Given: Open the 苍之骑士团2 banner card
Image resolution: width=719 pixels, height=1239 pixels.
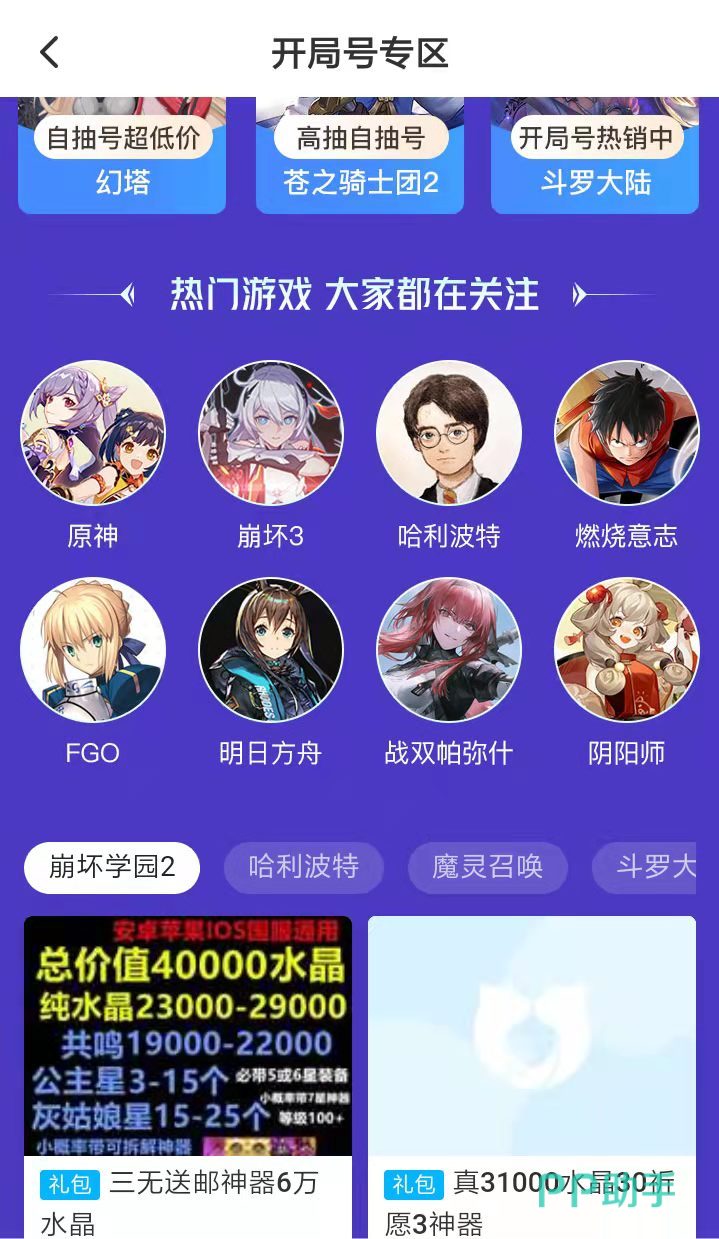Looking at the screenshot, I should click(360, 155).
